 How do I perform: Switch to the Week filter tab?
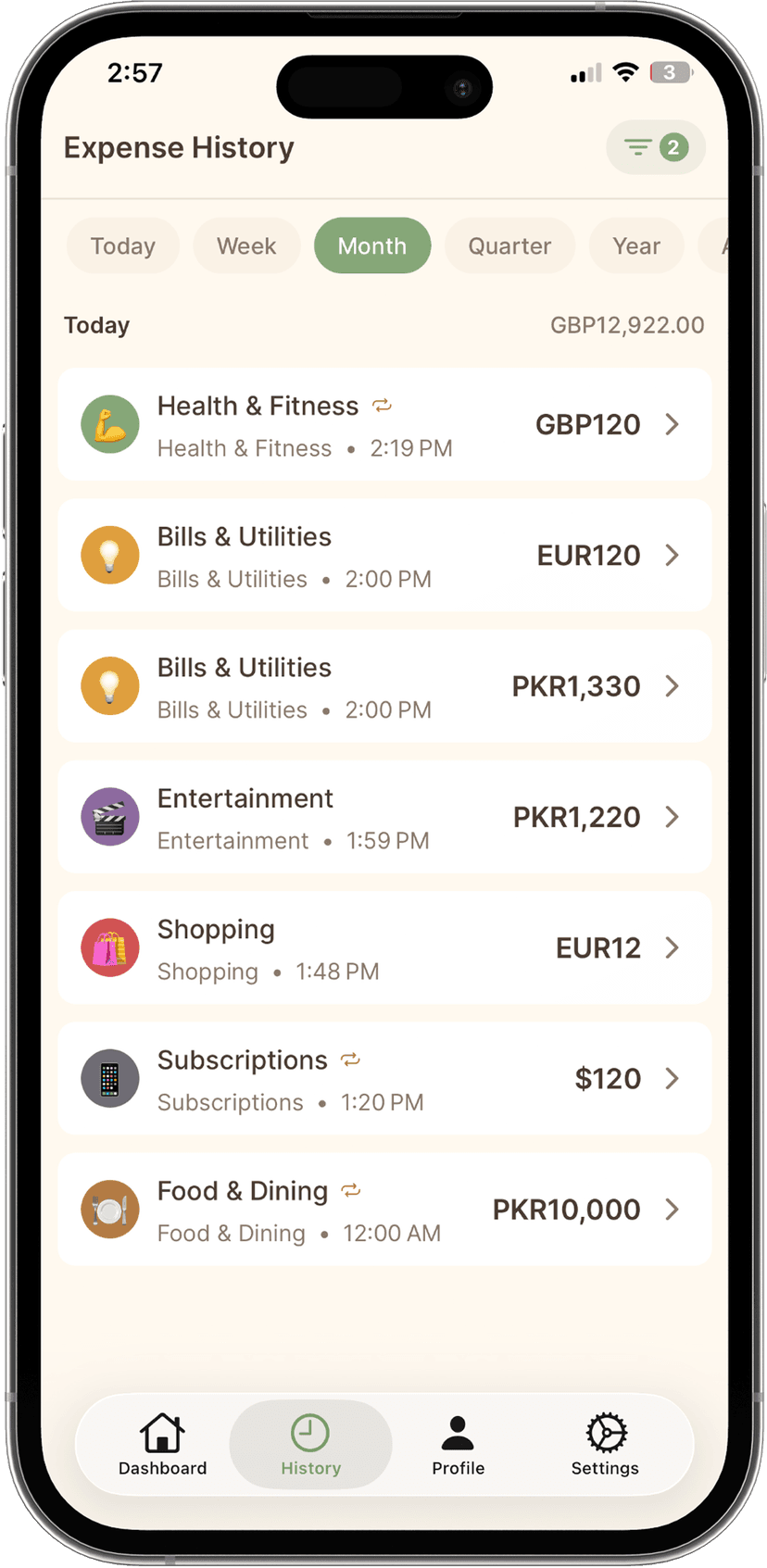tap(246, 245)
